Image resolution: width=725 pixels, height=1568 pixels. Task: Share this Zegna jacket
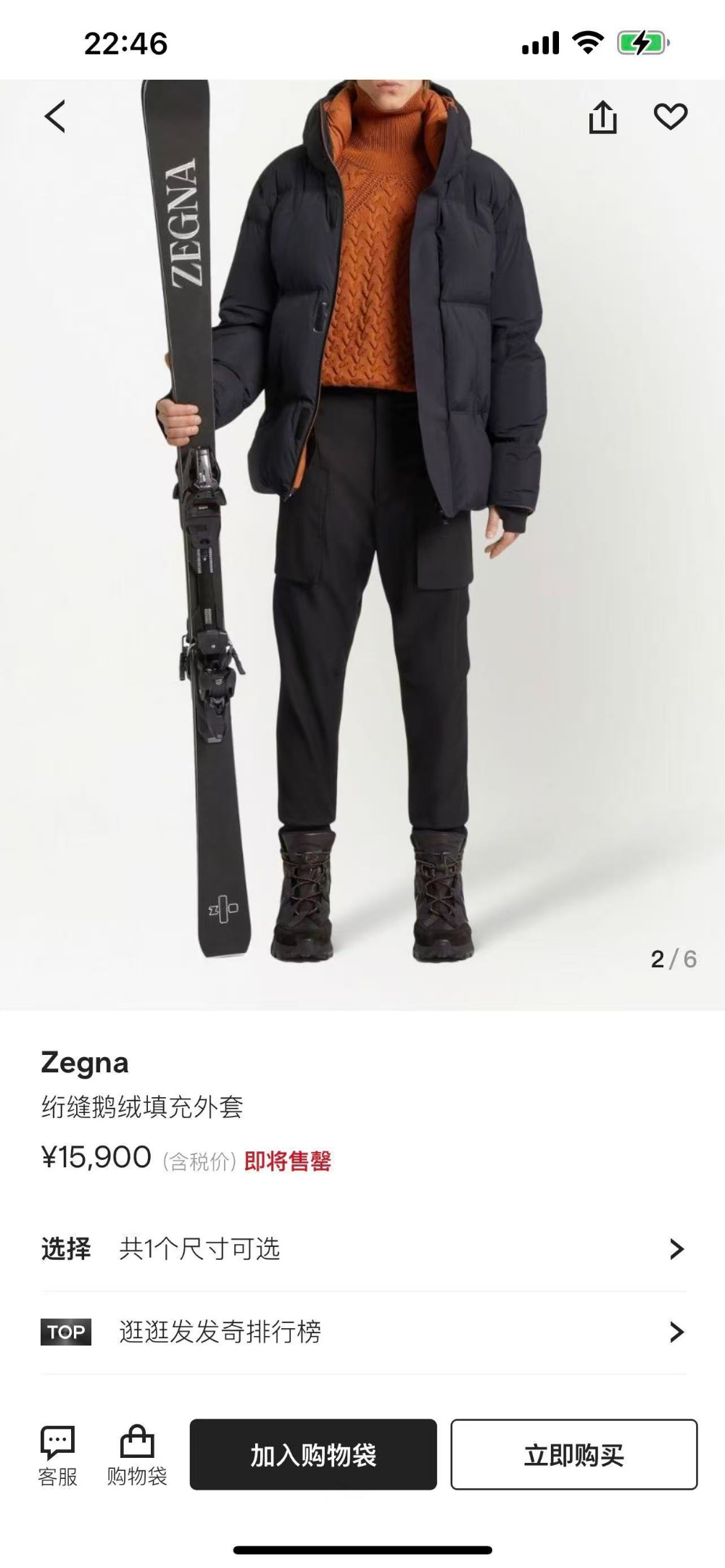click(x=602, y=117)
